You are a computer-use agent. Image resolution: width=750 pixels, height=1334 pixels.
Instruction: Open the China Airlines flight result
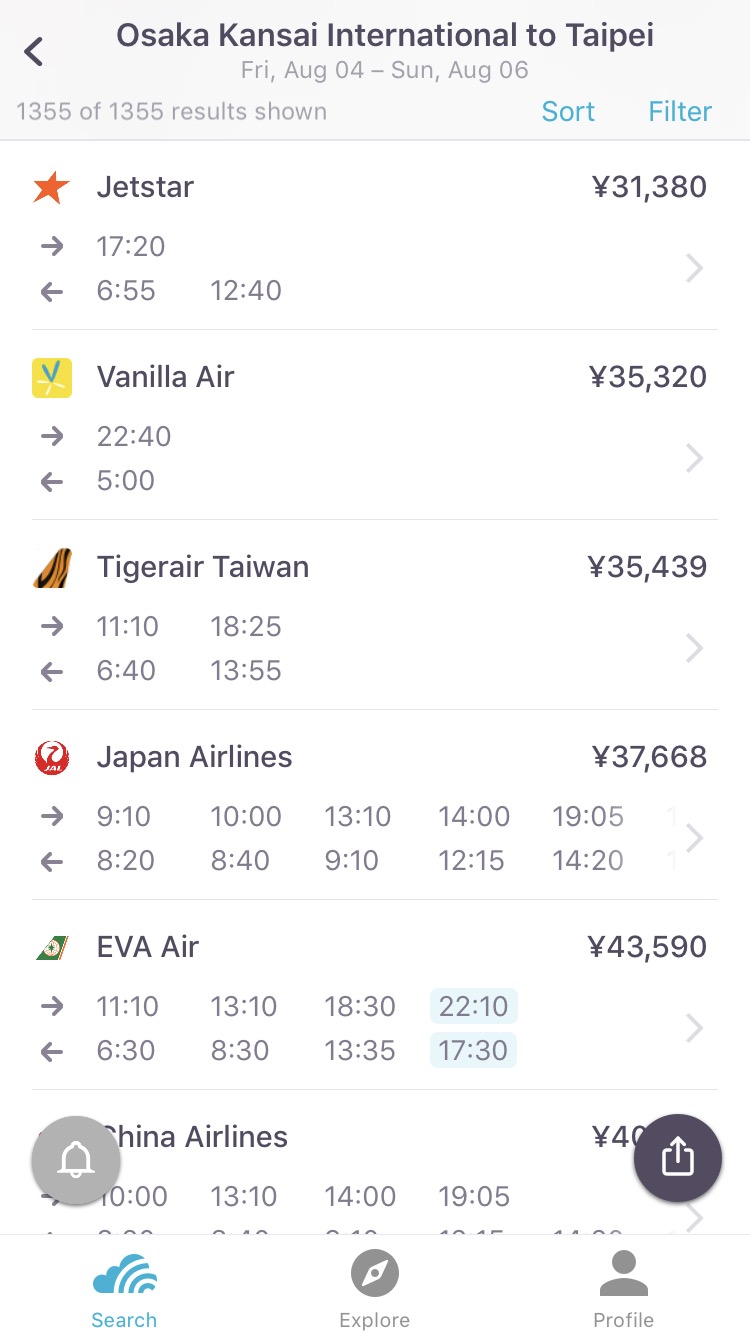coord(375,1163)
